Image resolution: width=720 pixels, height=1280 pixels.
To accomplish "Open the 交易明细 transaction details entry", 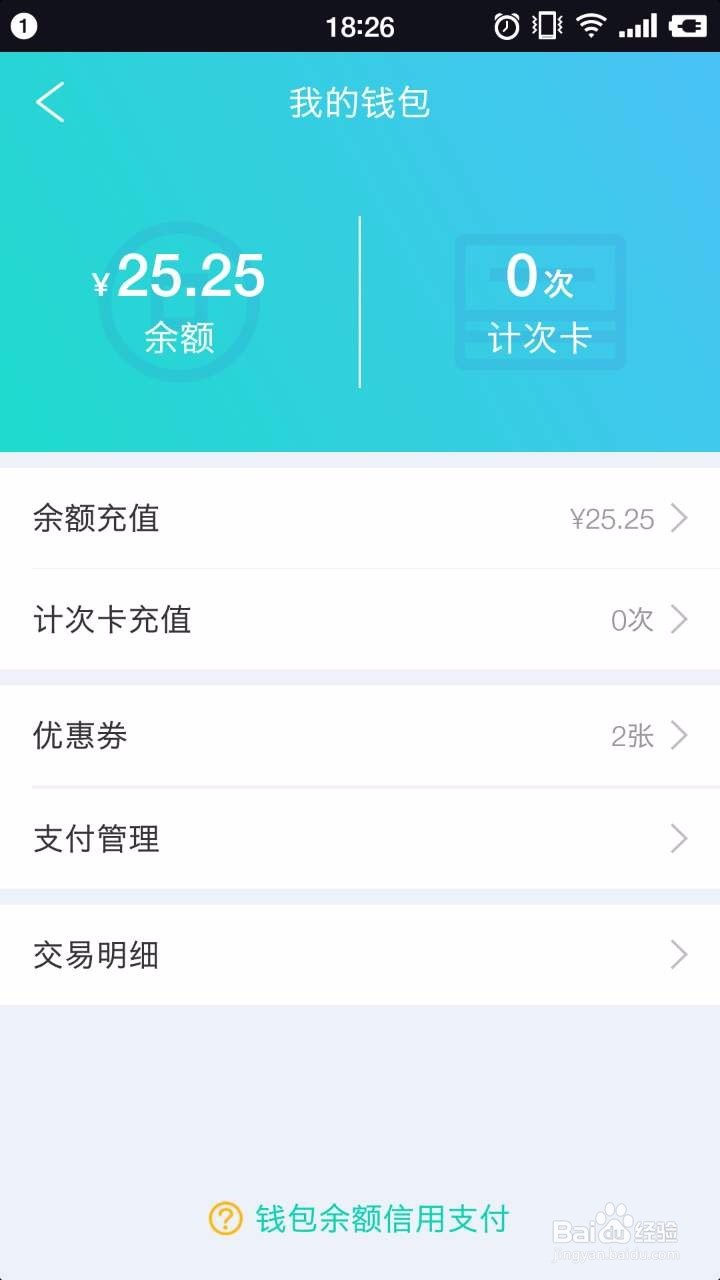I will click(360, 955).
